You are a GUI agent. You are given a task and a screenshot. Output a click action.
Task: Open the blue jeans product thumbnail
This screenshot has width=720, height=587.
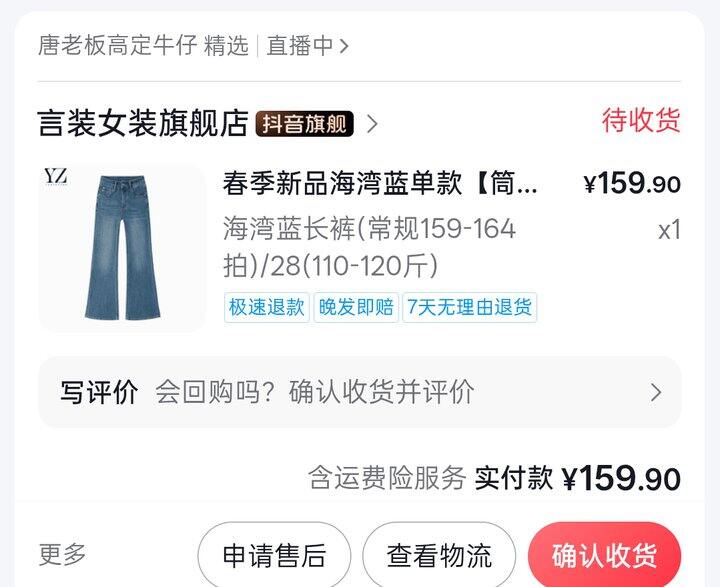point(121,247)
